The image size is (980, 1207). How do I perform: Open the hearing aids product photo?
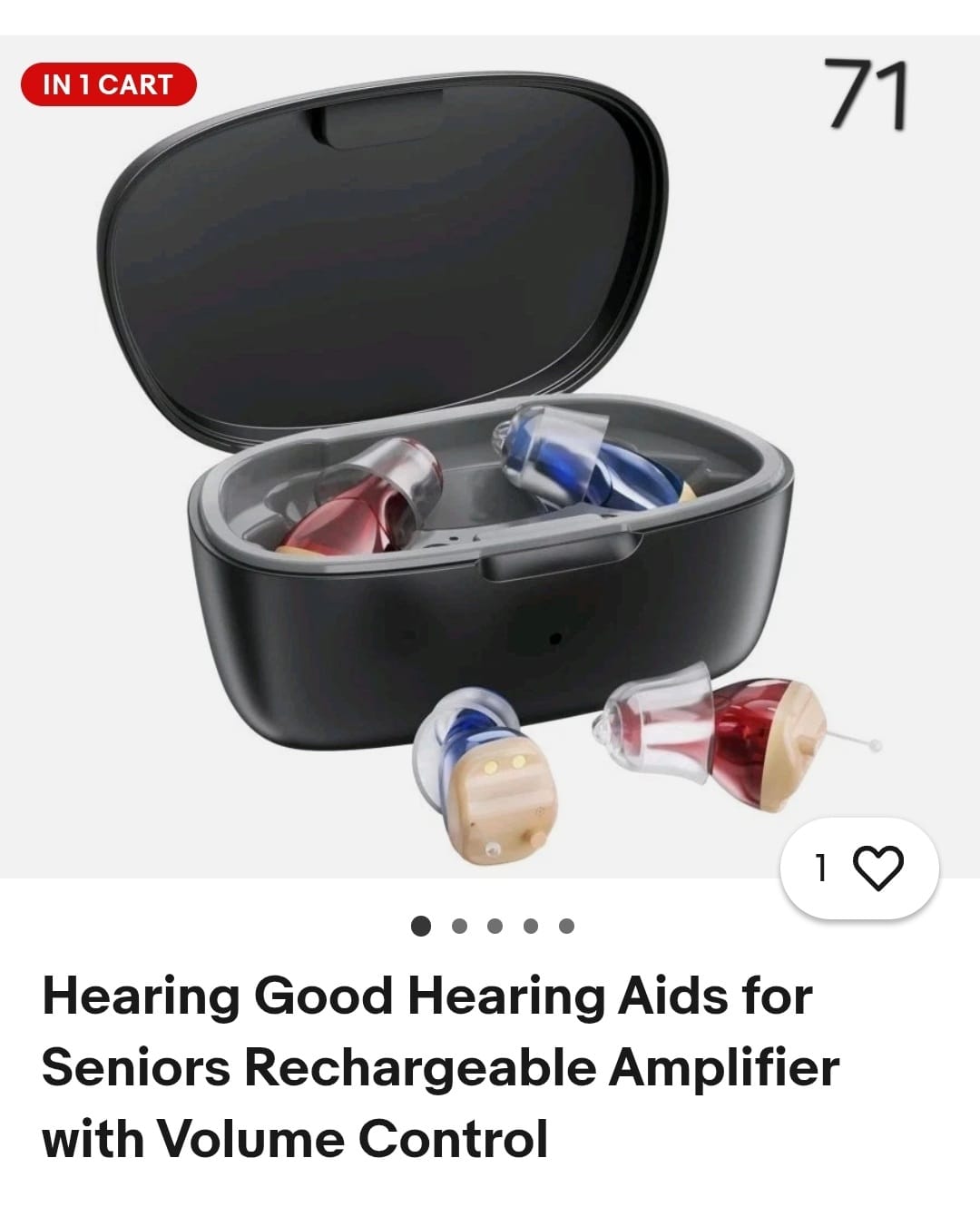[490, 456]
